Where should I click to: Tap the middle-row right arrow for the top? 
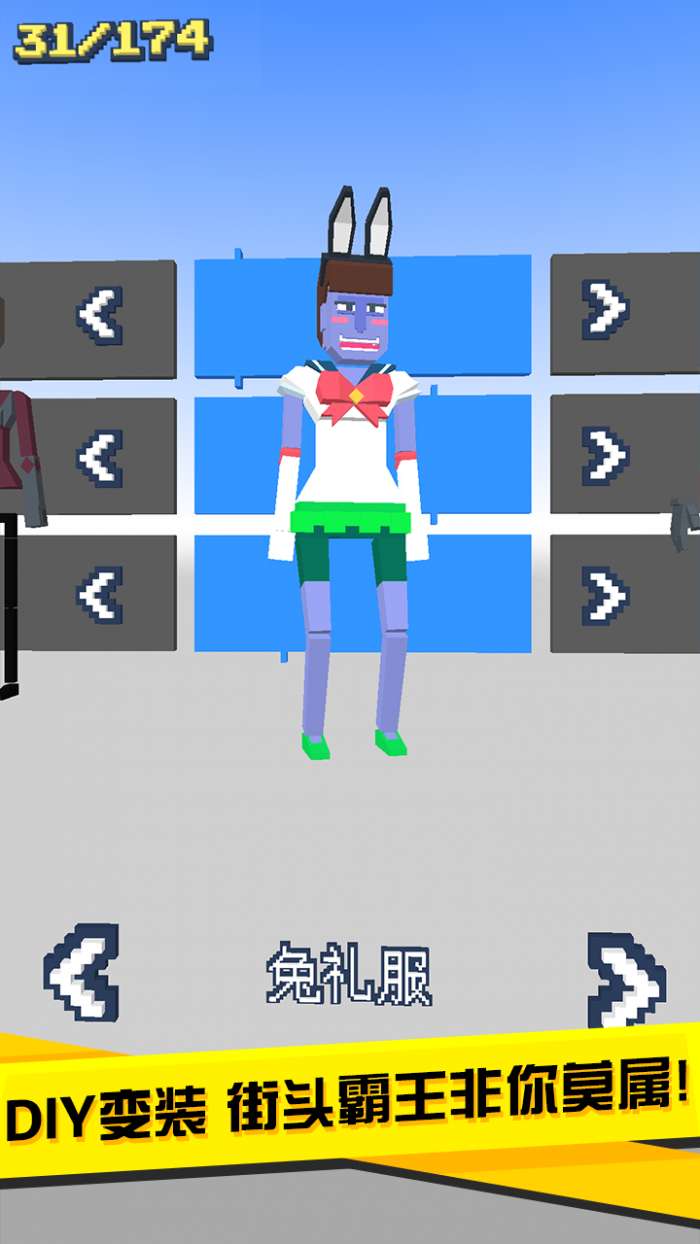[606, 453]
